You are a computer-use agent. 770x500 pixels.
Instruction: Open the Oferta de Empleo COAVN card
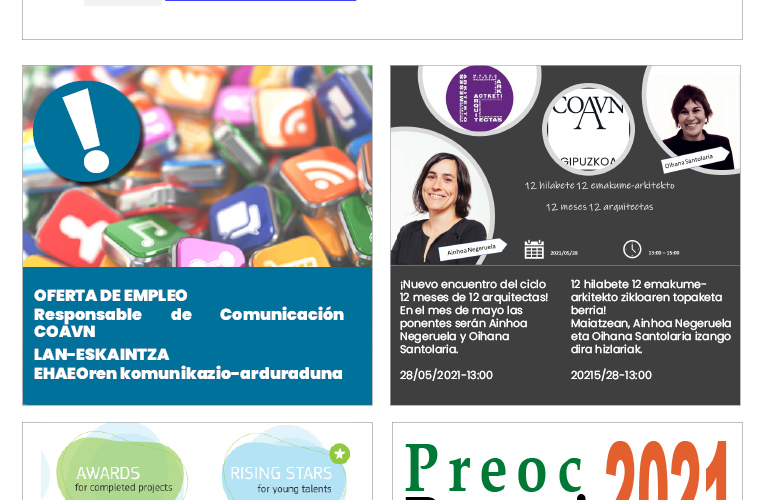(197, 235)
